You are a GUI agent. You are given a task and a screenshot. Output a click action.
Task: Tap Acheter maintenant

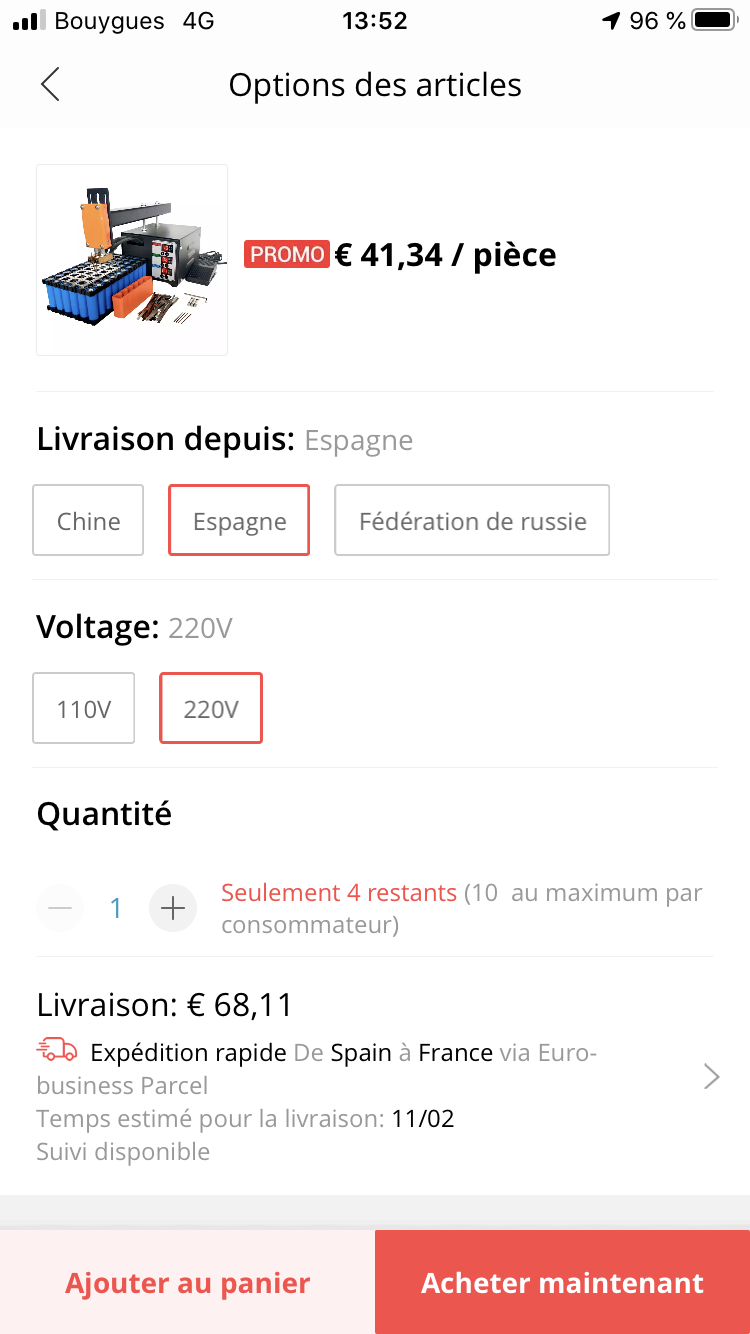[x=563, y=1282]
